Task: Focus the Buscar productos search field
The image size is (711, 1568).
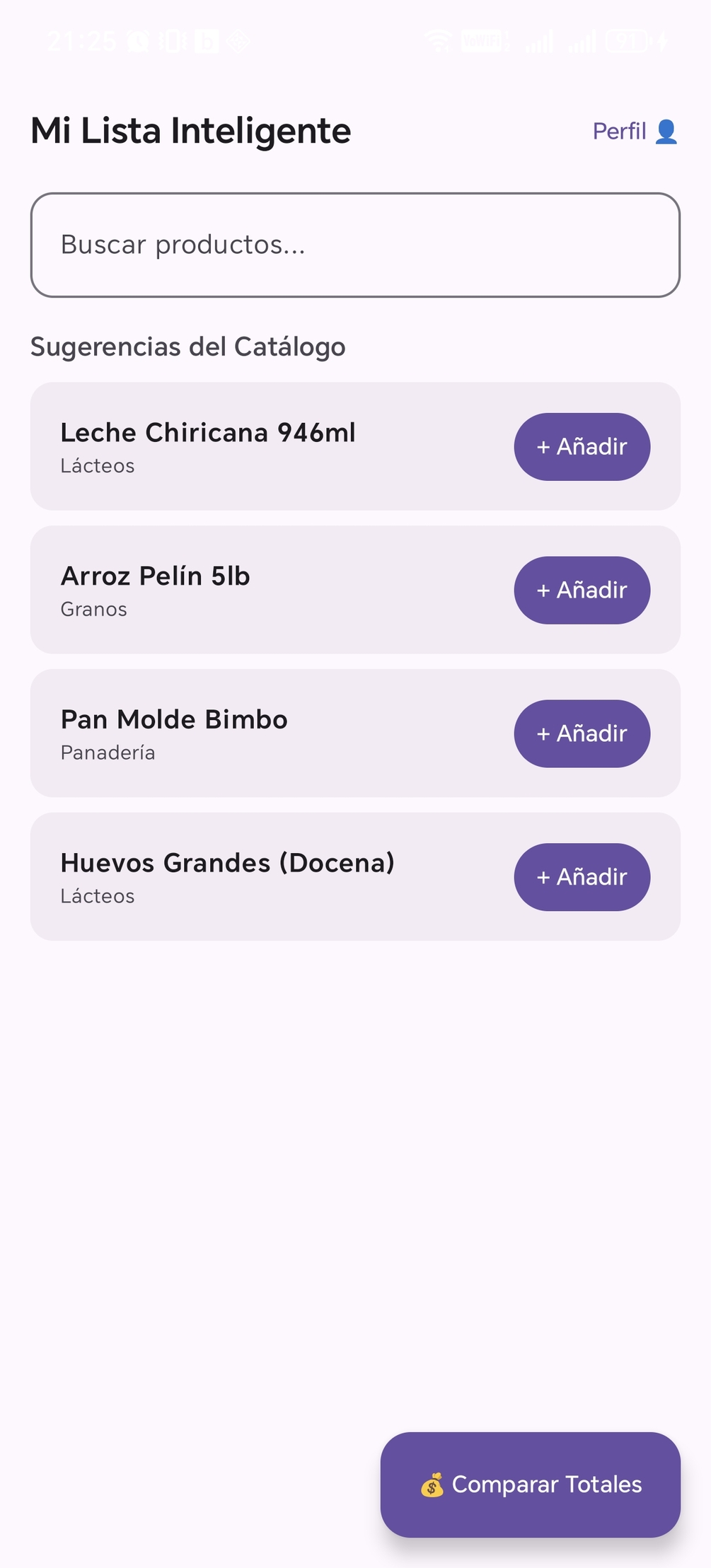Action: [355, 245]
